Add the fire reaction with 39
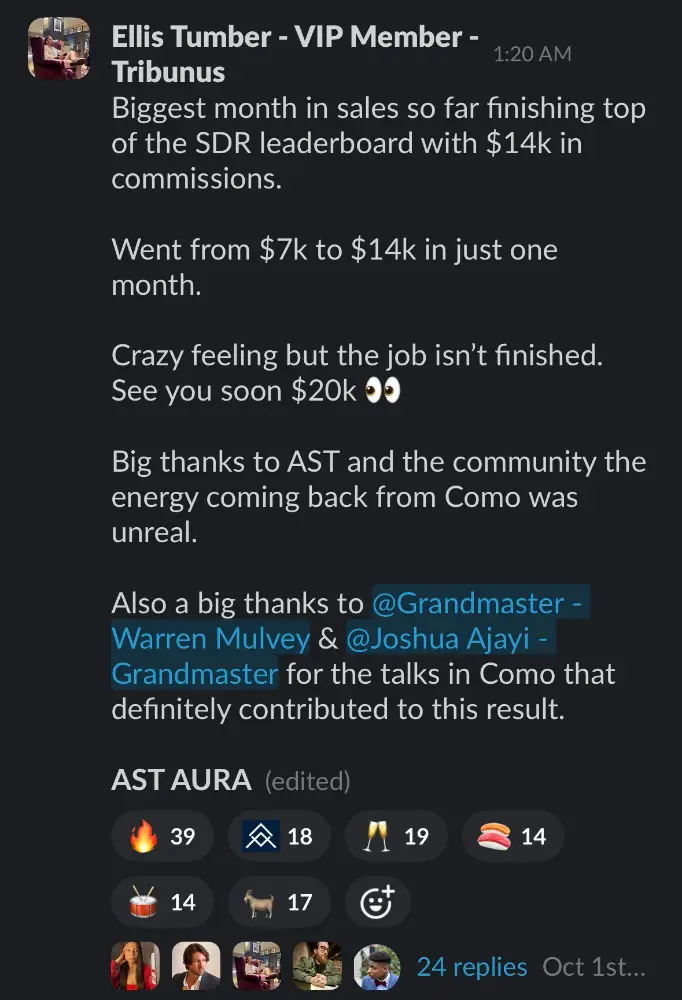The width and height of the screenshot is (682, 1000). point(162,836)
